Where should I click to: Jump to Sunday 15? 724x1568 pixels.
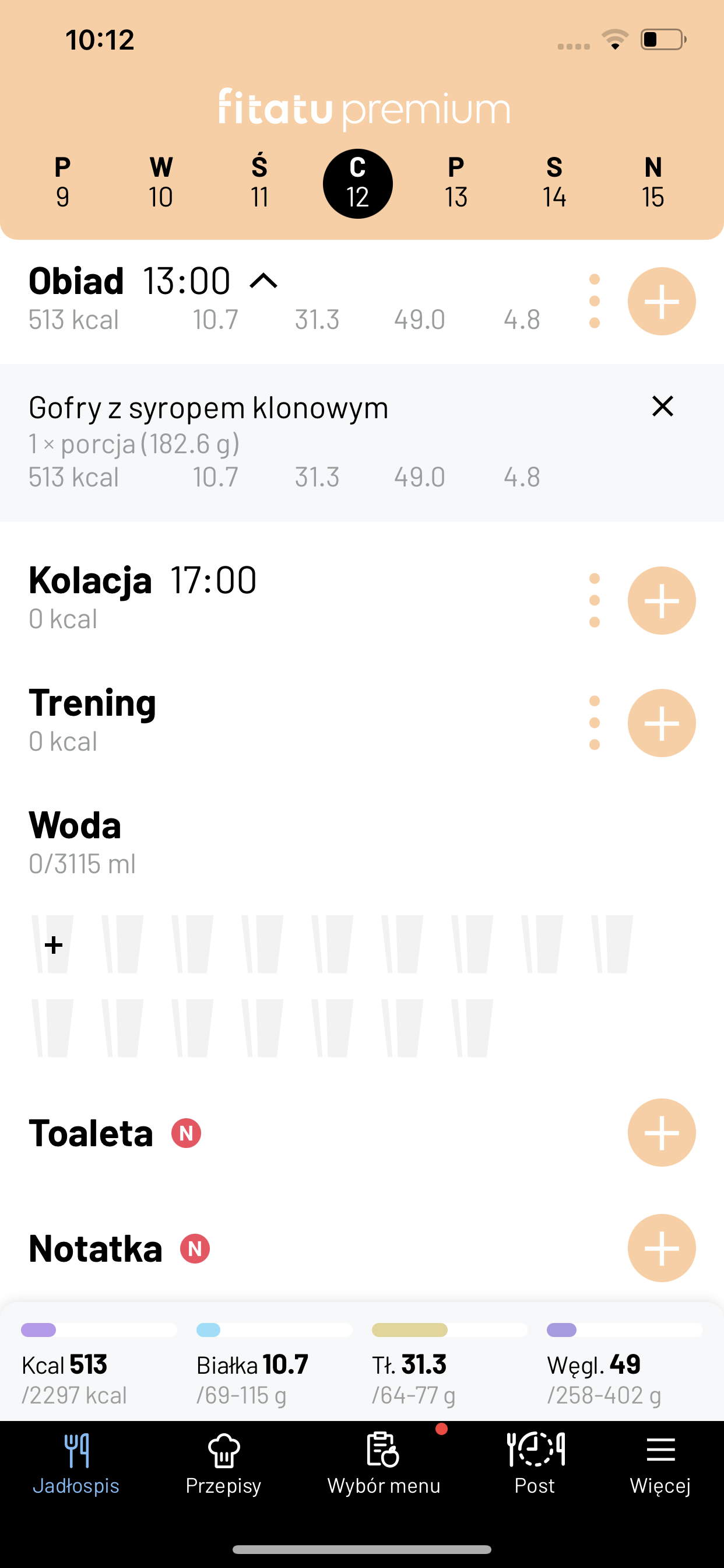(x=653, y=183)
